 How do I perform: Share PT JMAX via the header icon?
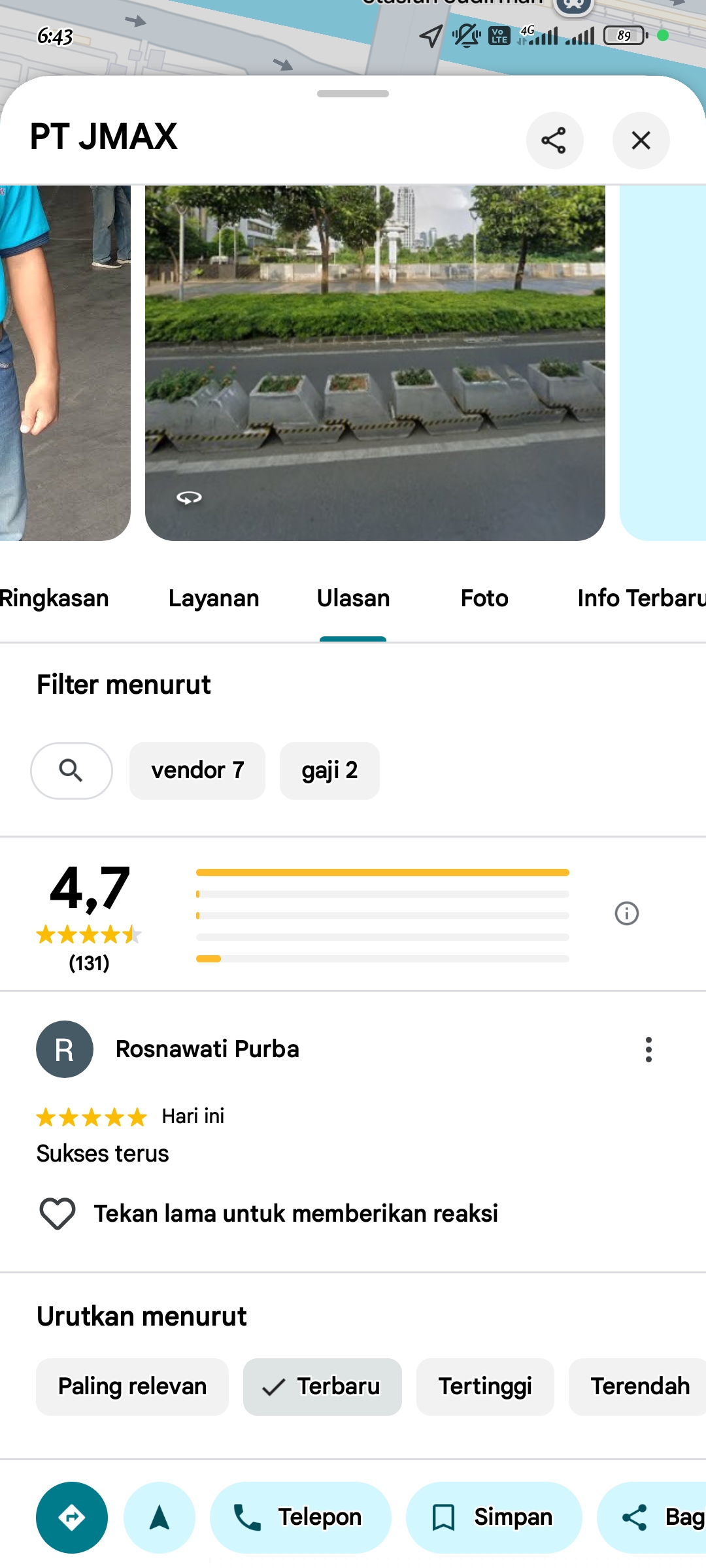point(554,140)
